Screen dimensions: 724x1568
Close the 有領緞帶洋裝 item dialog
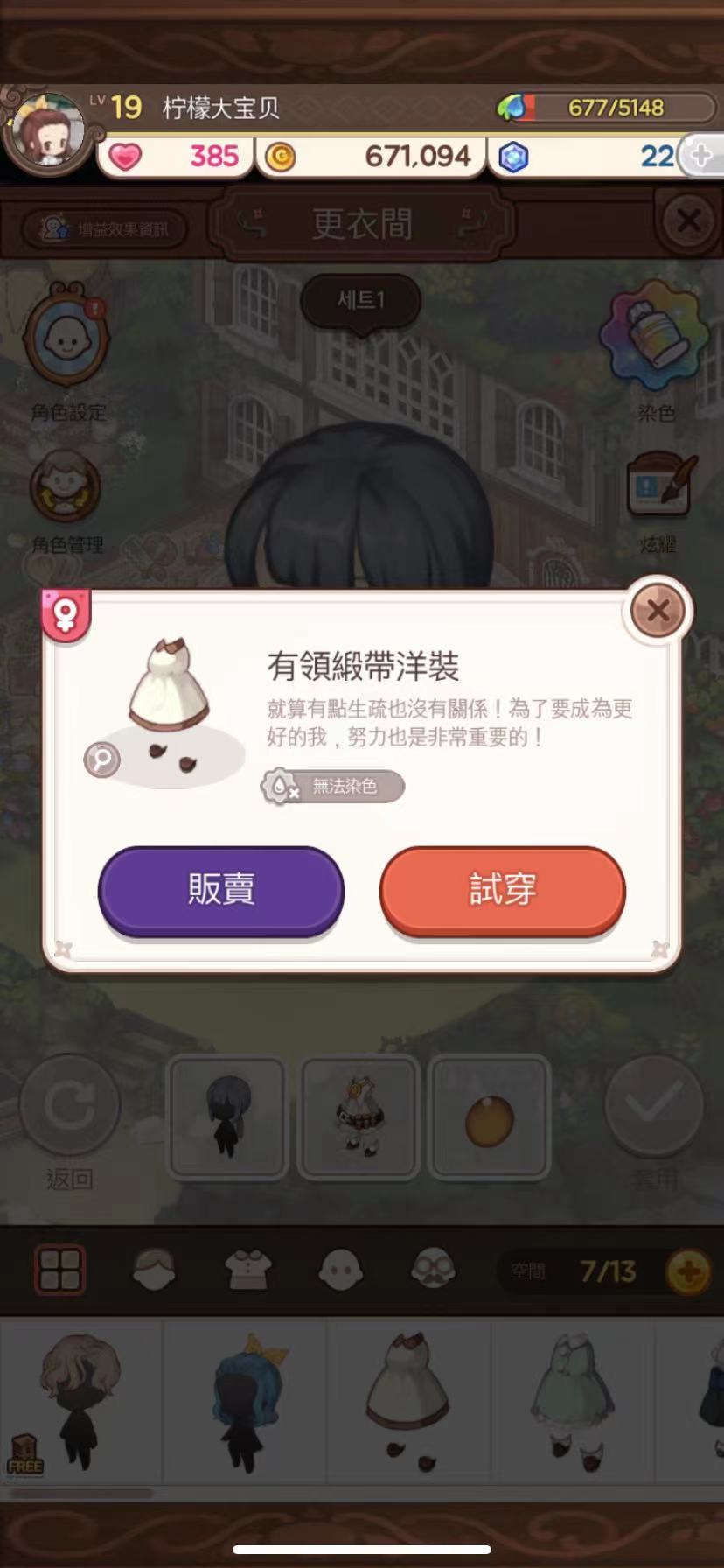(658, 611)
